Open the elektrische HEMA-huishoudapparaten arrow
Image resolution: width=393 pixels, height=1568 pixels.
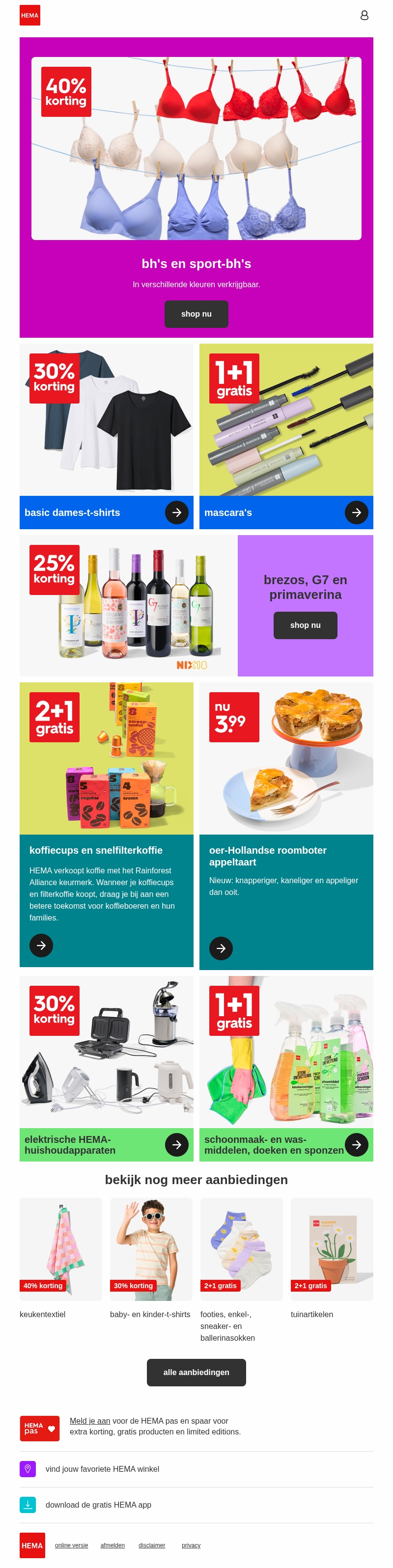point(177,1144)
